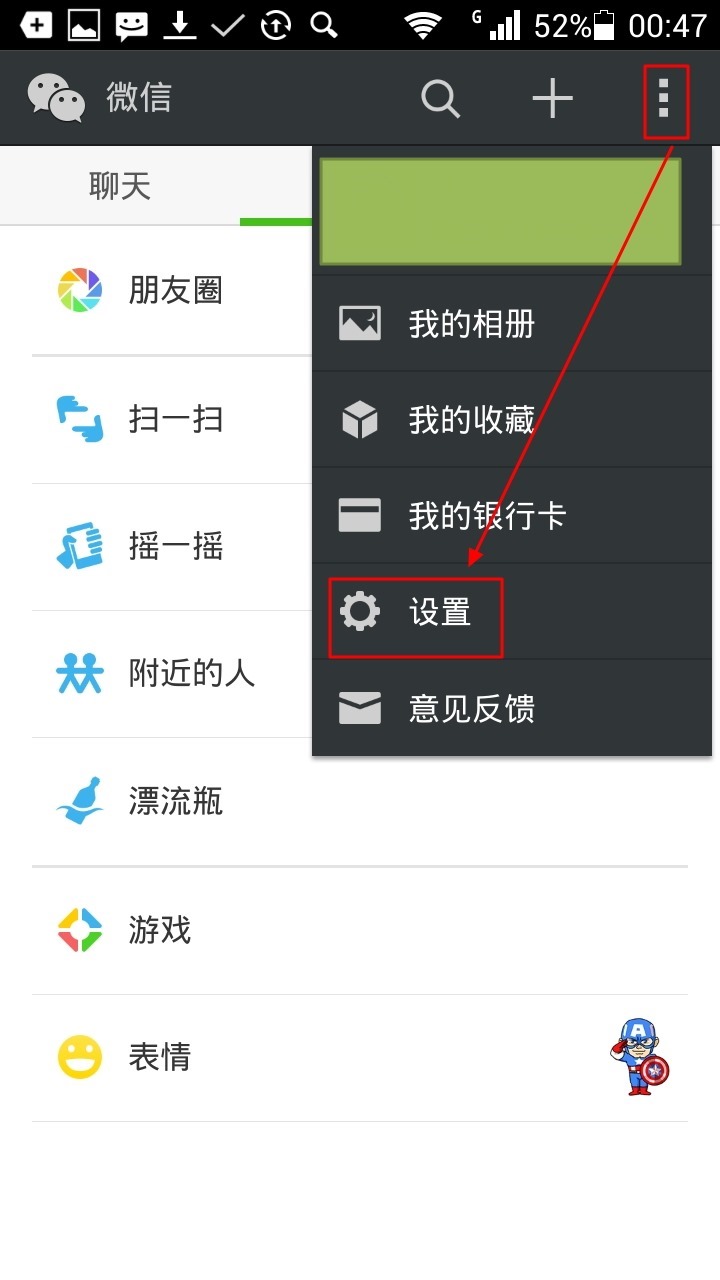
Task: Tap the plus icon to add
Action: (552, 98)
